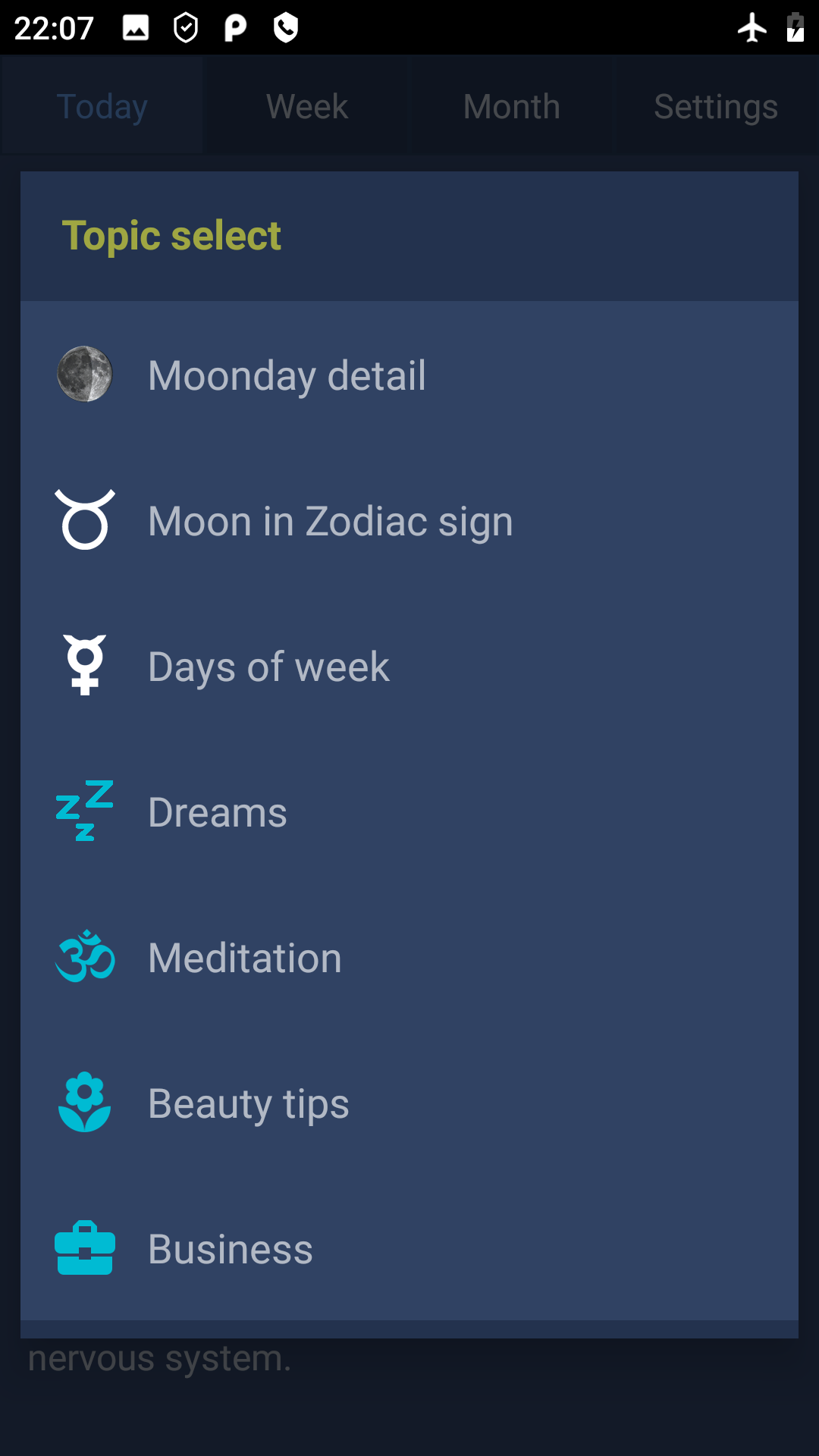This screenshot has height=1456, width=819.
Task: Switch to the Week tab
Action: tap(306, 106)
